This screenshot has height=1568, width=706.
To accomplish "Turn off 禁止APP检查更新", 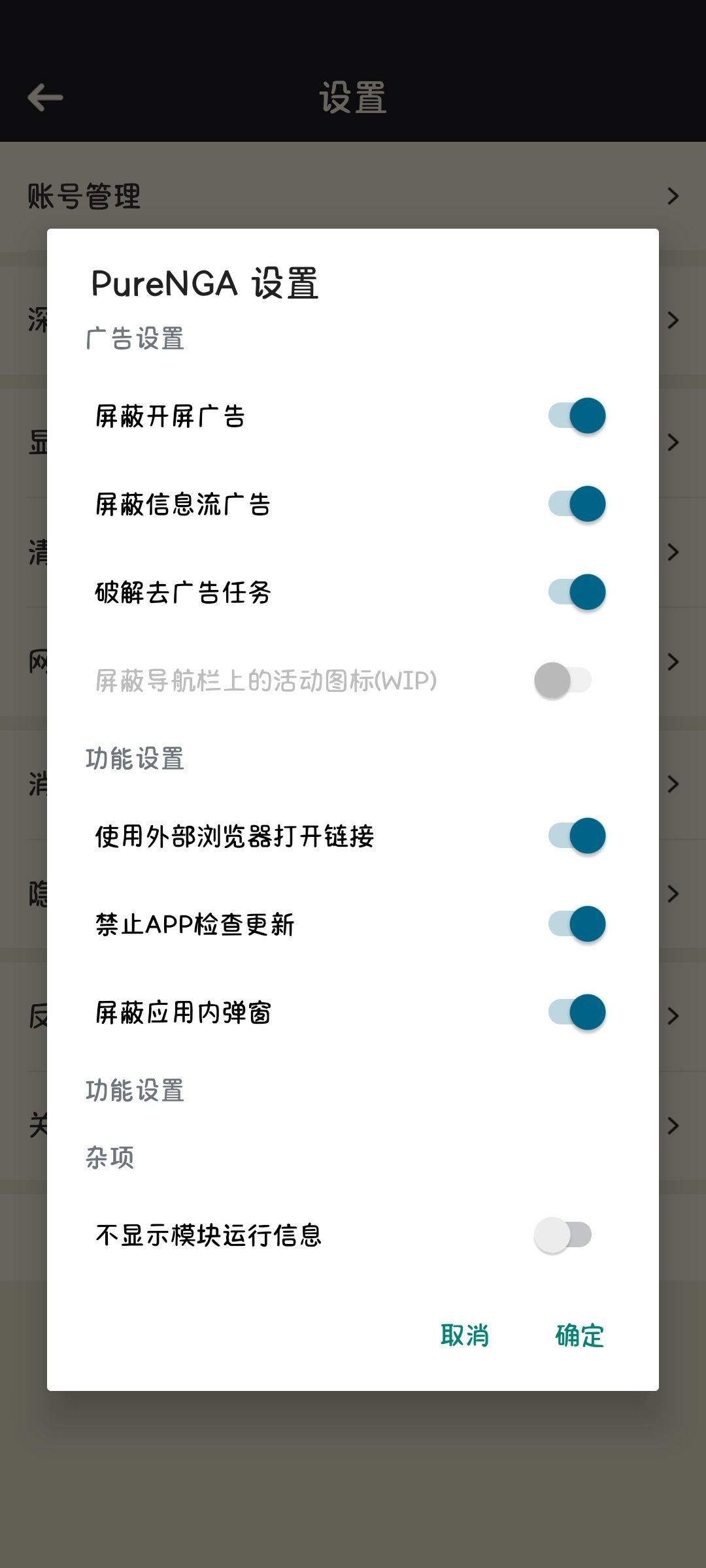I will (x=577, y=924).
